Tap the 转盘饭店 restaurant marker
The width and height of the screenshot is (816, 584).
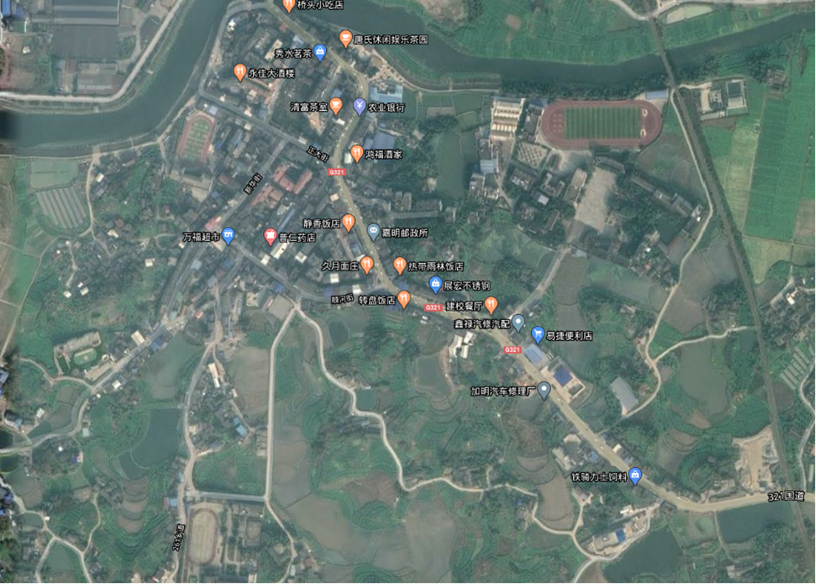pyautogui.click(x=404, y=299)
